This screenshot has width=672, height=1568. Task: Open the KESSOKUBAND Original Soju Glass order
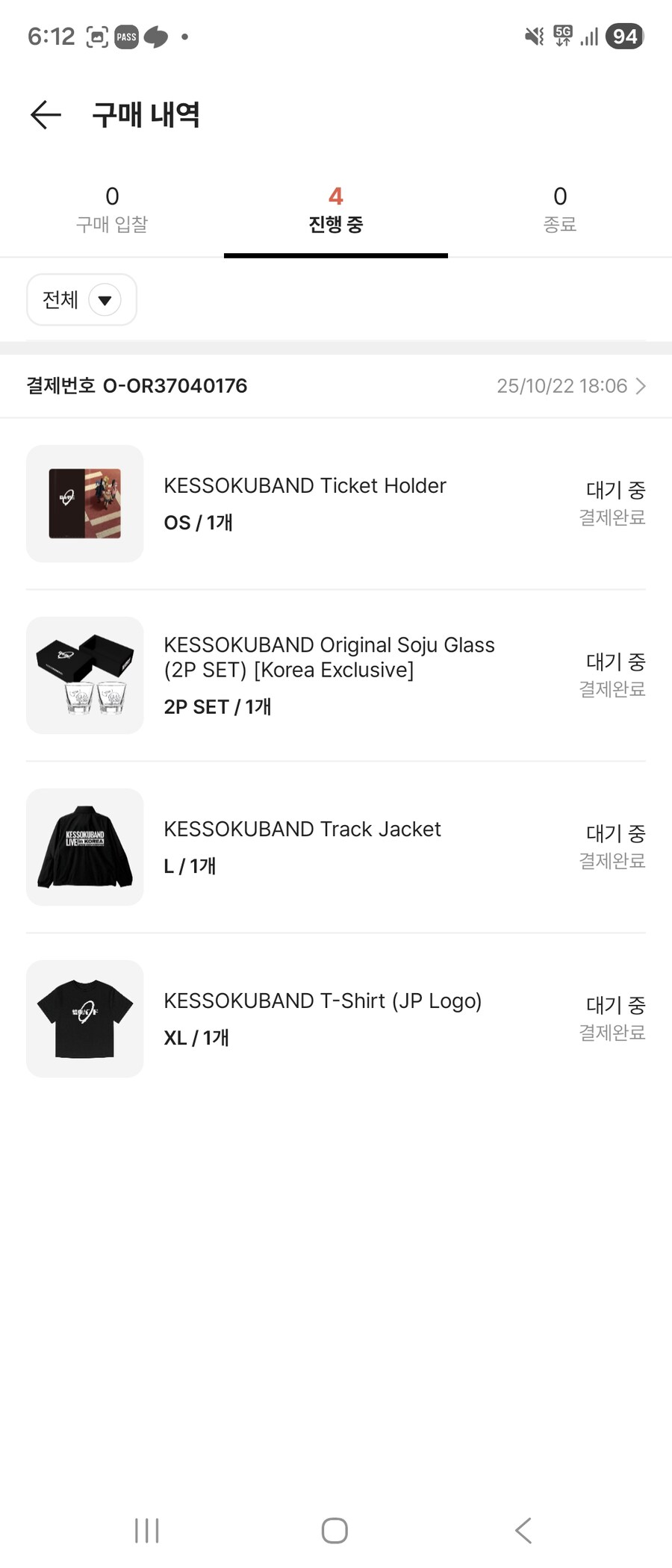click(329, 675)
